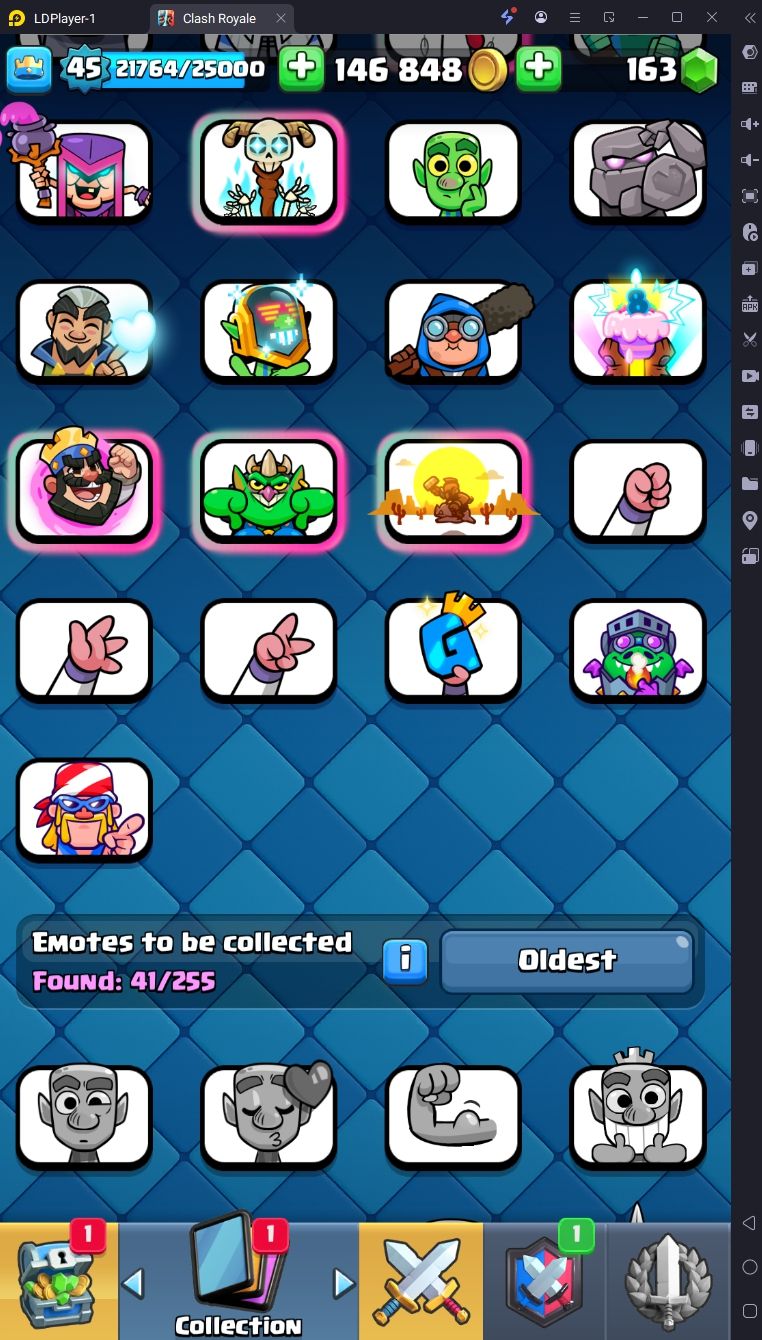Close the Clash Royale emulator tab
The height and width of the screenshot is (1340, 762).
(281, 18)
